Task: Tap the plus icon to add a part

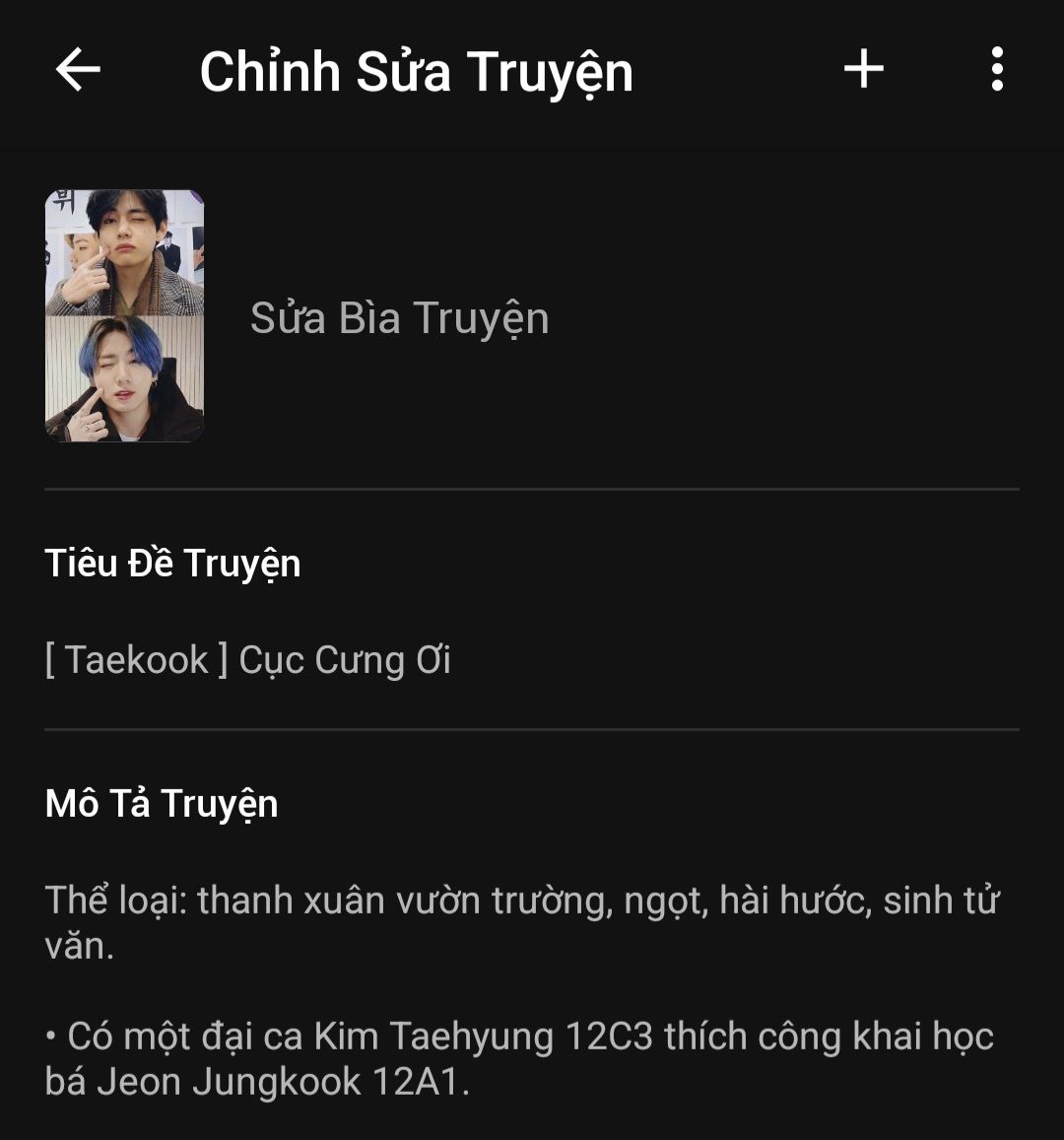Action: click(864, 70)
